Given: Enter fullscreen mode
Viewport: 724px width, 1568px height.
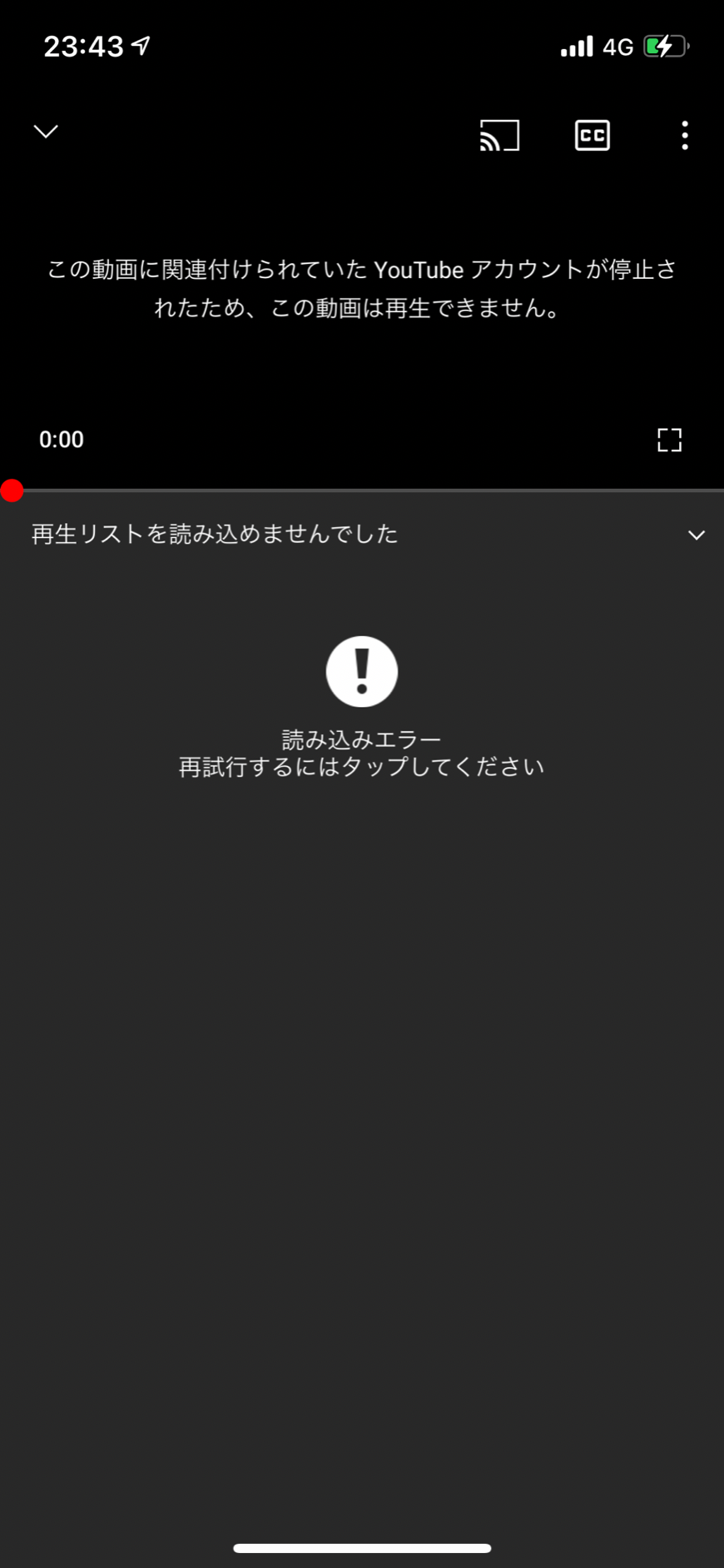Looking at the screenshot, I should pyautogui.click(x=669, y=440).
